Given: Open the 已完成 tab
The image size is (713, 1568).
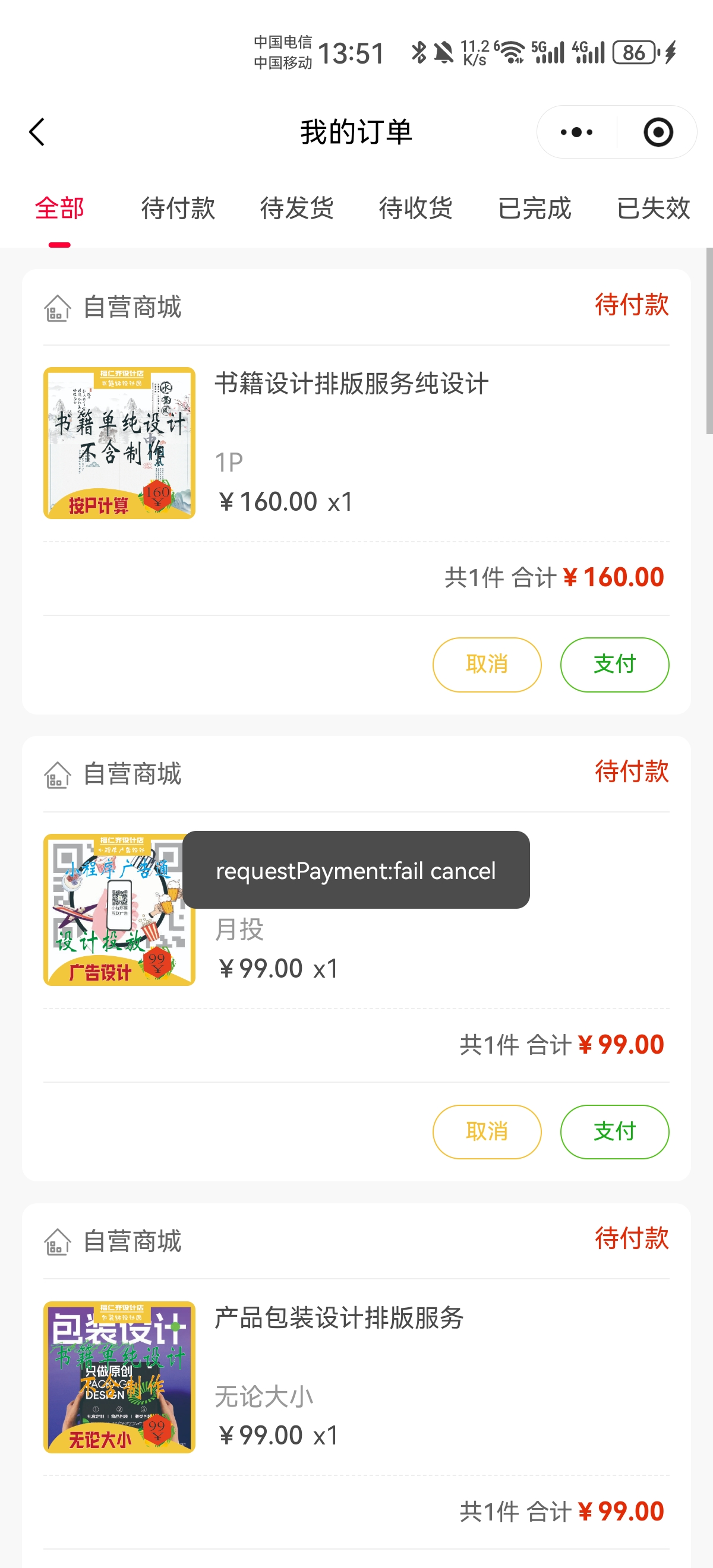Looking at the screenshot, I should coord(534,209).
